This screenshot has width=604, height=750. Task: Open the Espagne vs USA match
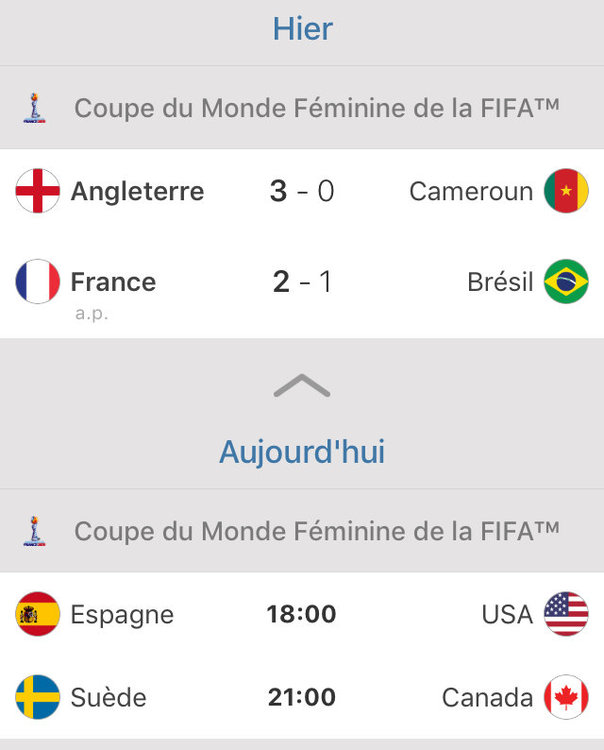pyautogui.click(x=302, y=614)
